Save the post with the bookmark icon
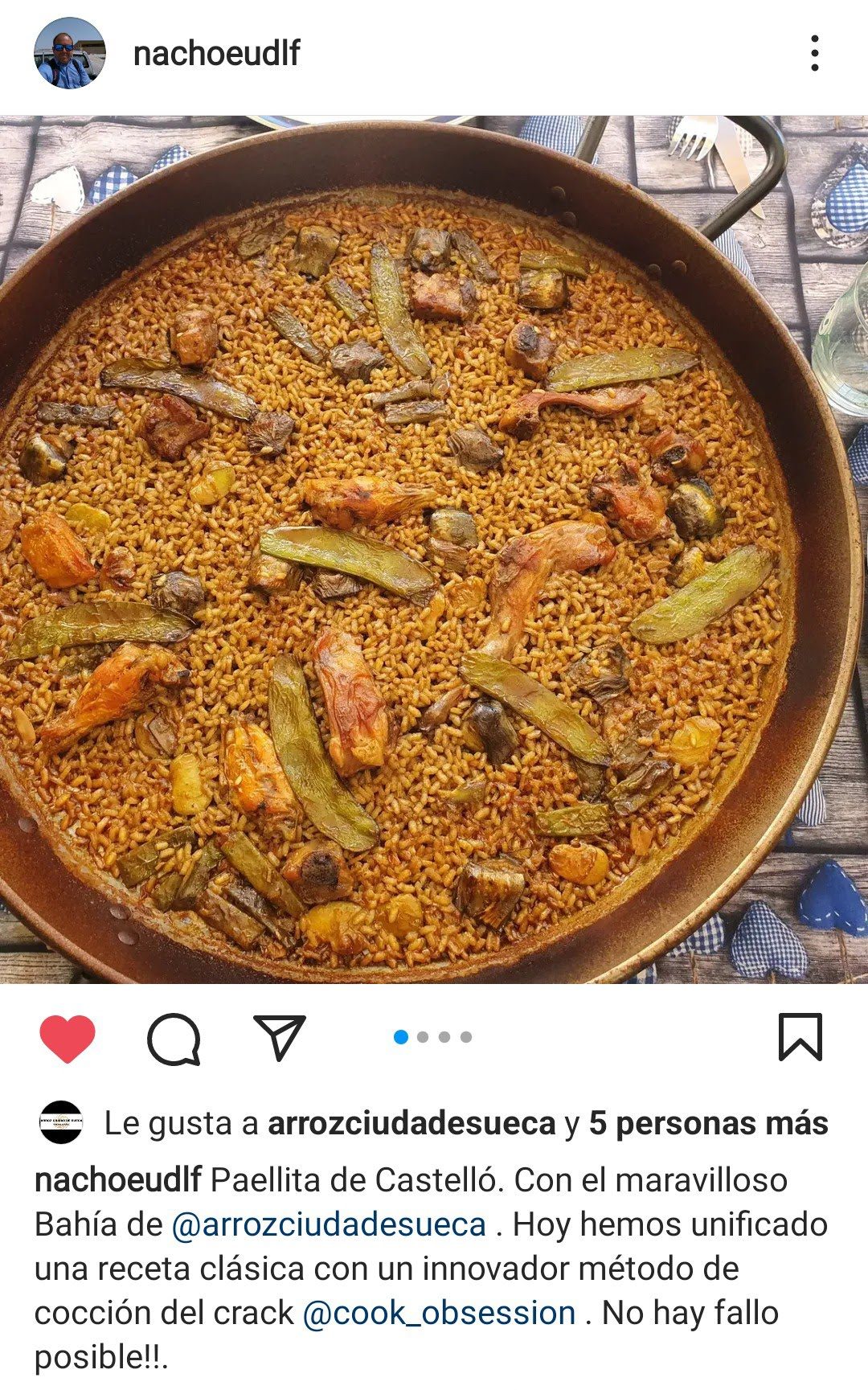The width and height of the screenshot is (868, 1390). coord(800,1037)
